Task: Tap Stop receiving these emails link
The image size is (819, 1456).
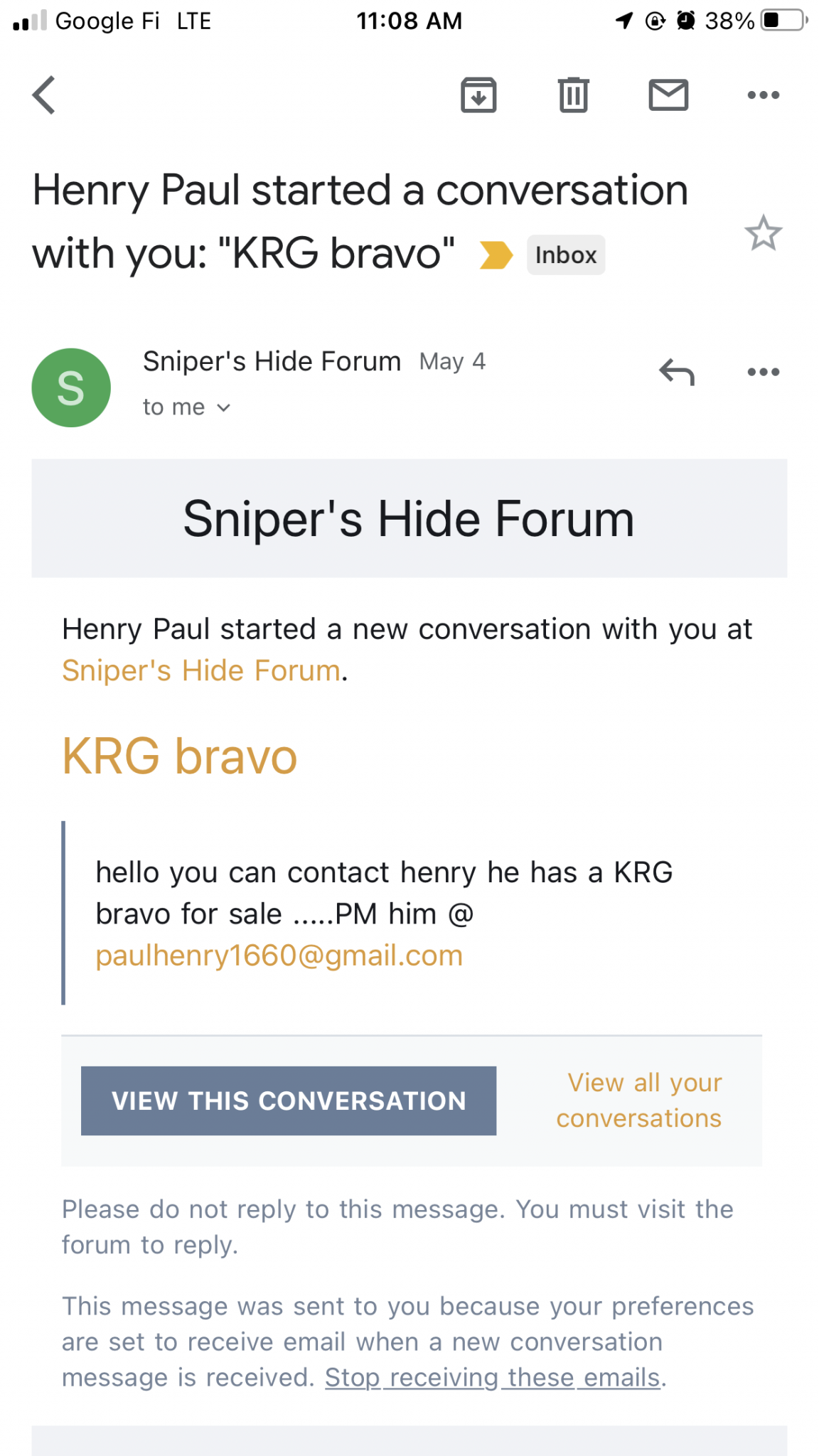Action: (x=493, y=1378)
